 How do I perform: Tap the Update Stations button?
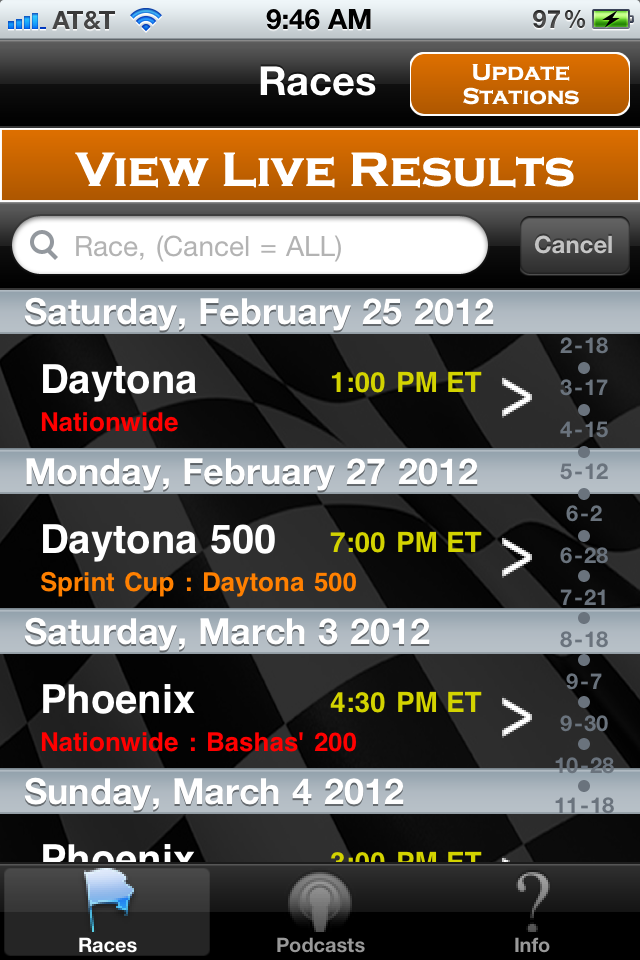coord(520,84)
